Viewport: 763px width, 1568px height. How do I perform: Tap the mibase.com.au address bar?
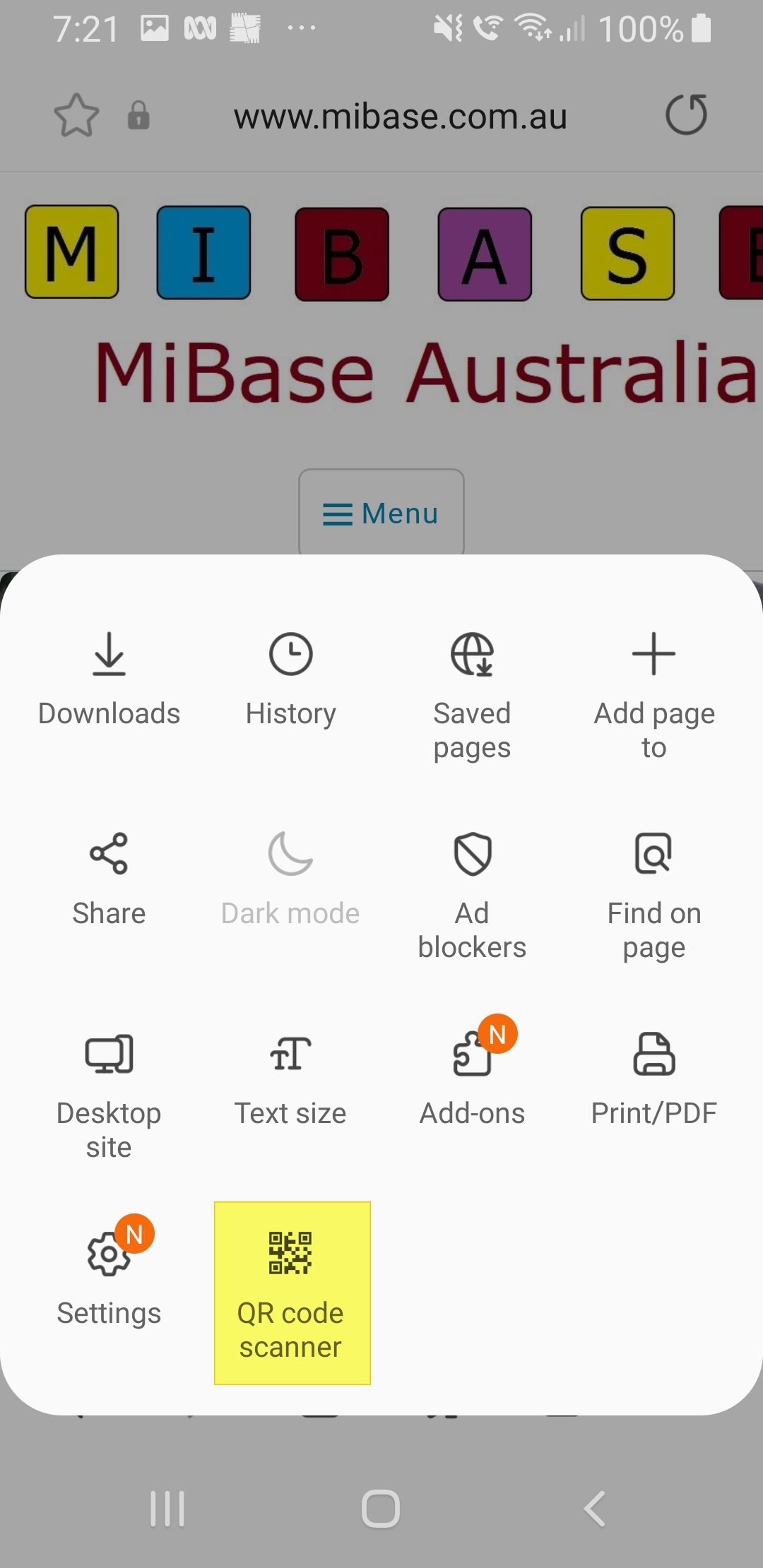pos(400,117)
